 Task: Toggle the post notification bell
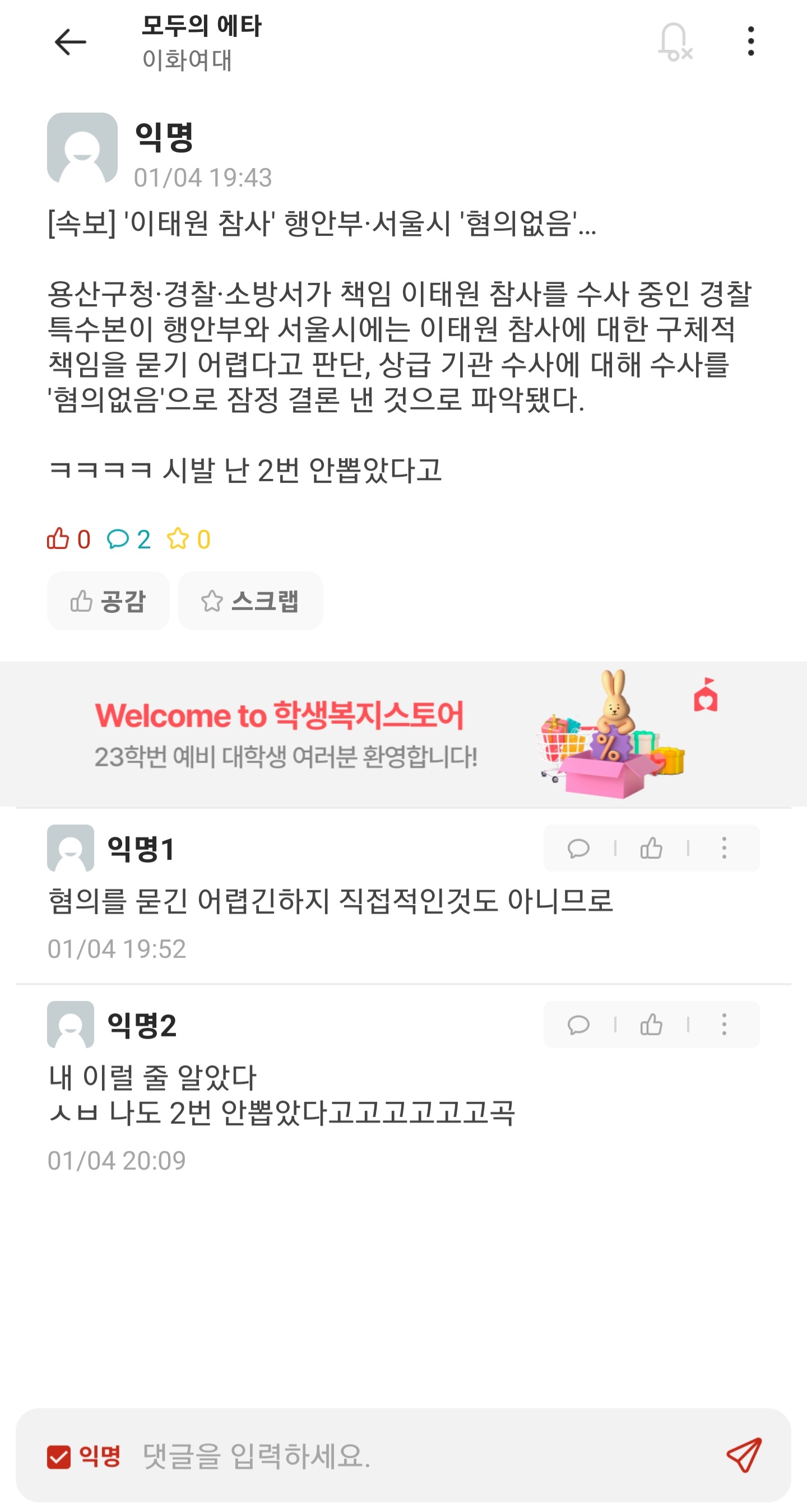click(674, 42)
